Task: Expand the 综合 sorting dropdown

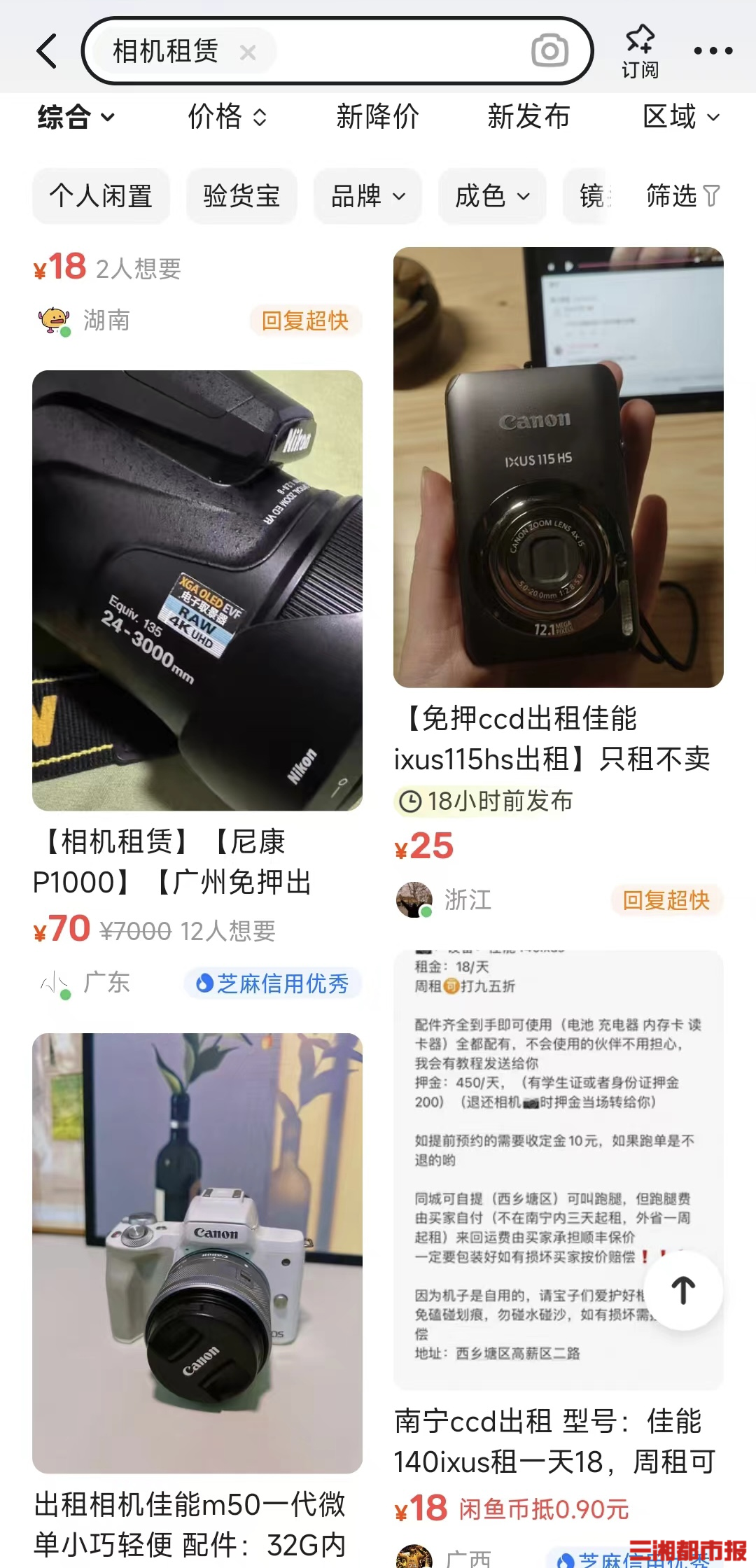Action: pyautogui.click(x=76, y=117)
